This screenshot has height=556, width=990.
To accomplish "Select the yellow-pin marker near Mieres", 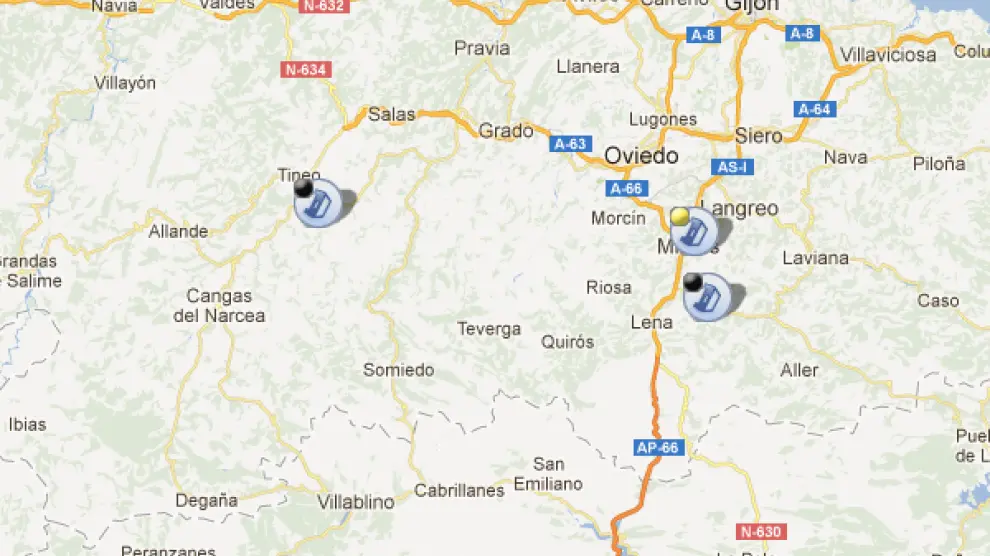I will tap(694, 232).
